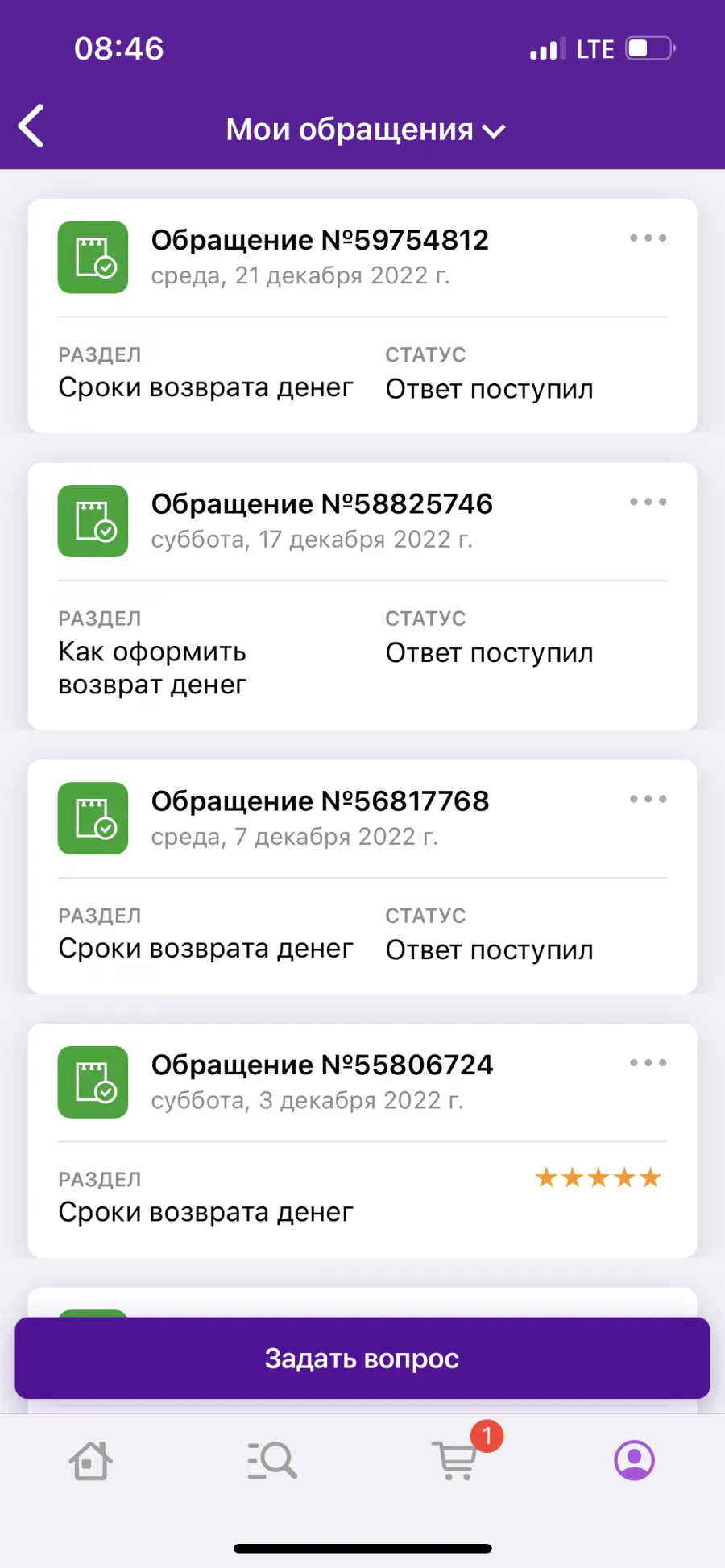Expand the Мои обращения dropdown
The width and height of the screenshot is (725, 1568).
[365, 130]
